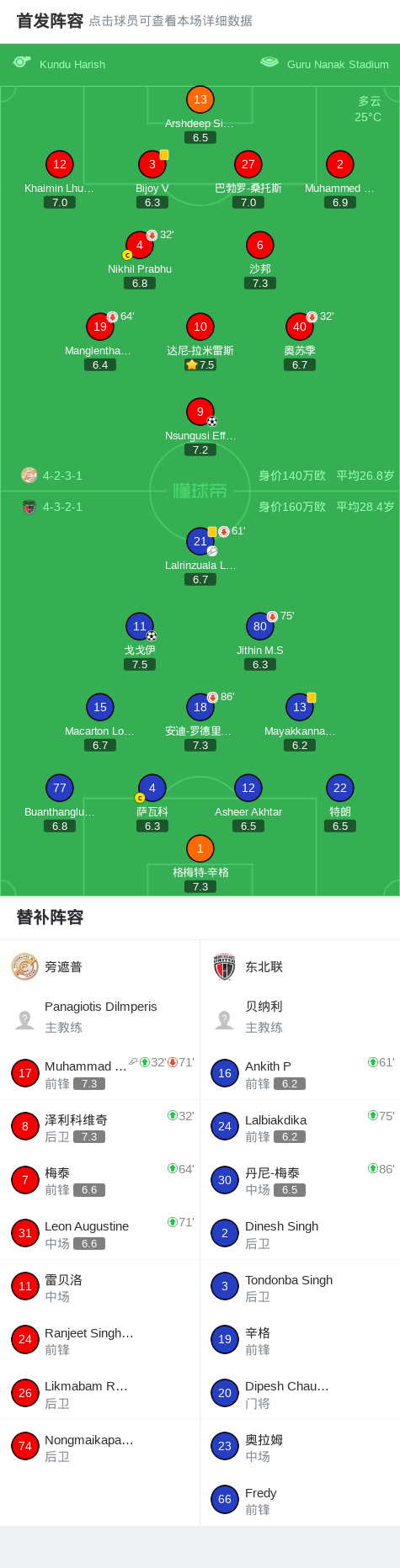Open substitute Muhammad … number 17 row
The image size is (400, 1568).
click(x=100, y=1073)
